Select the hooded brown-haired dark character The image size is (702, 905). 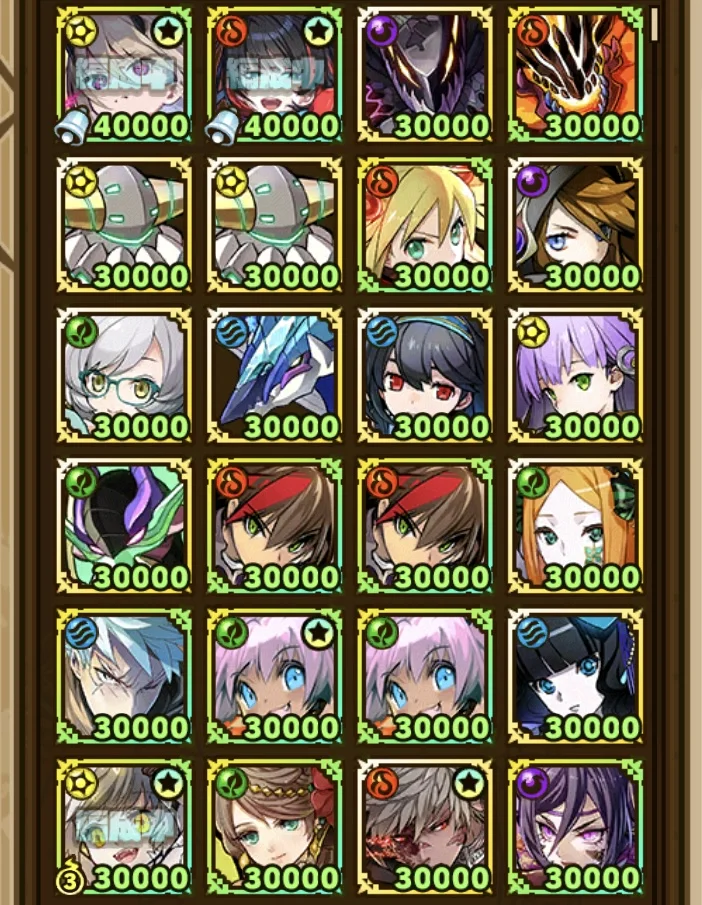[575, 225]
